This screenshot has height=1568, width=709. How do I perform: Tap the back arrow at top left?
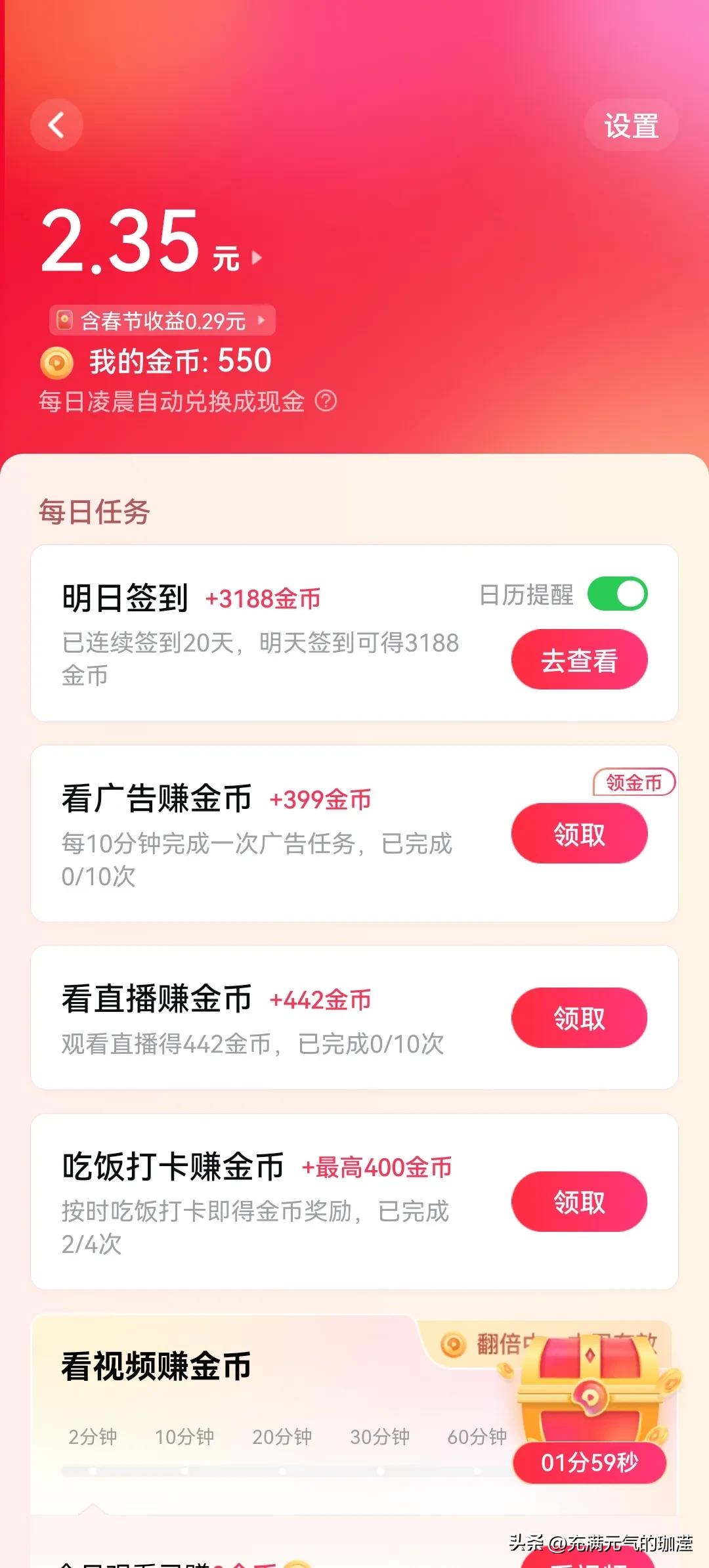point(56,125)
